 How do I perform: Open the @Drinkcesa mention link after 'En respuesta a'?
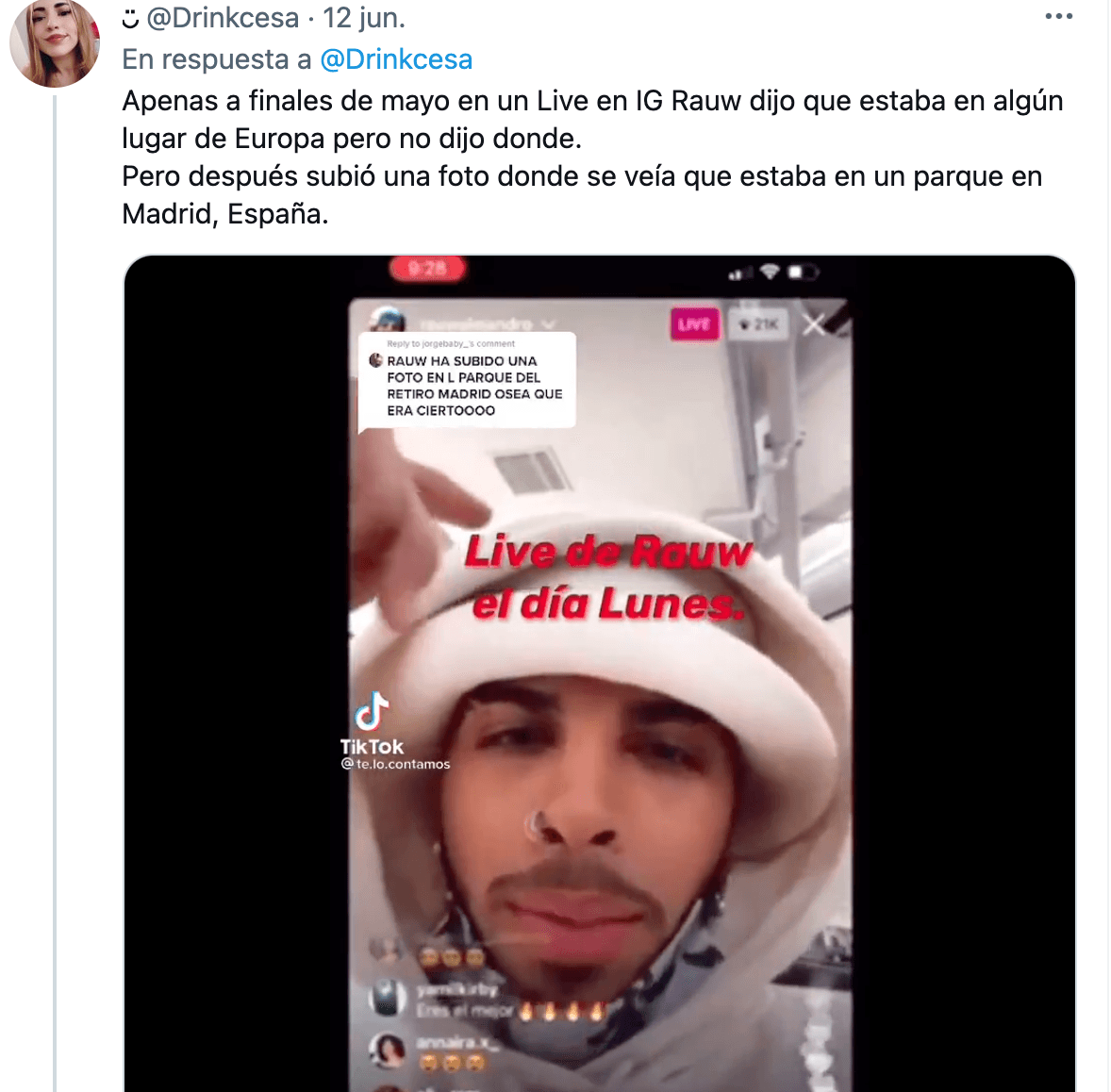(x=396, y=59)
